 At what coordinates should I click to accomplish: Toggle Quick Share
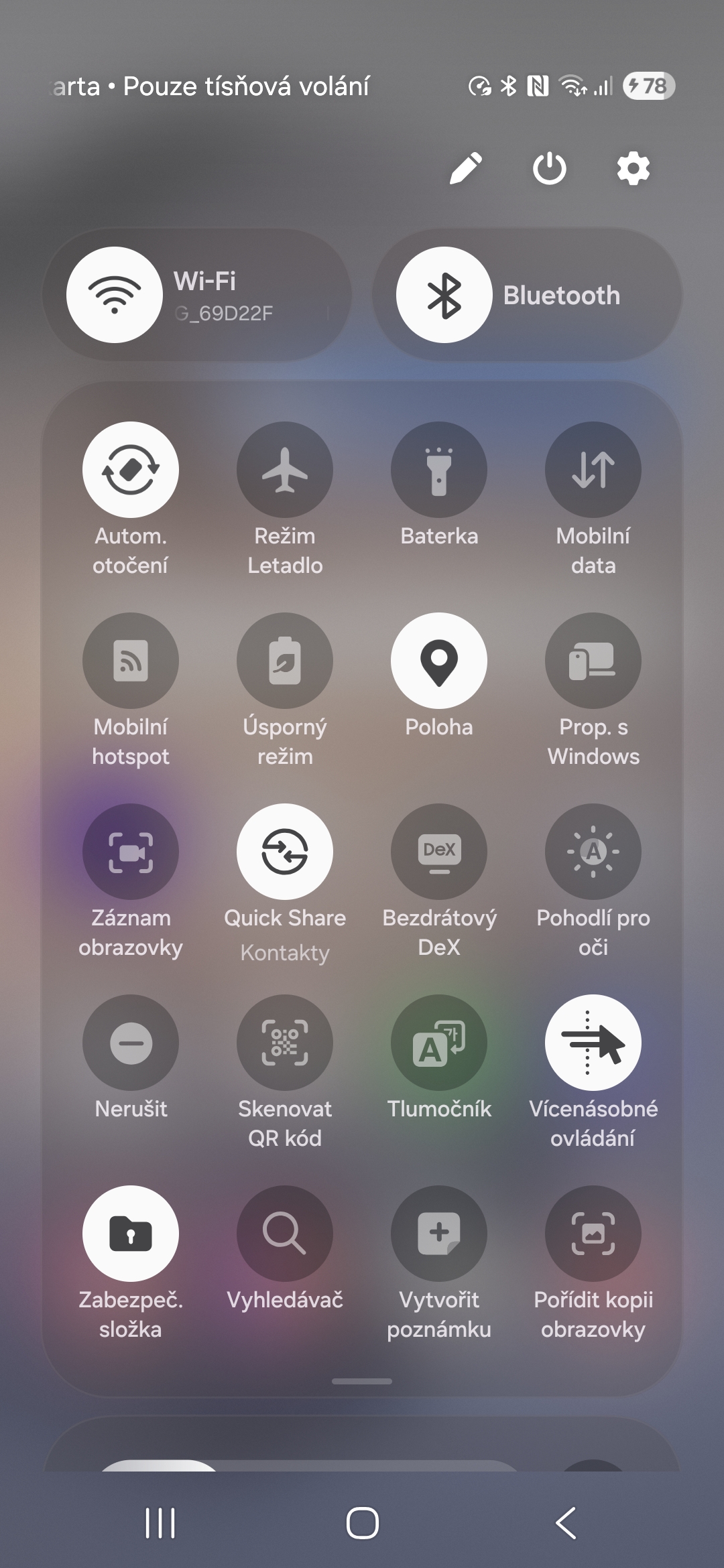pos(285,851)
